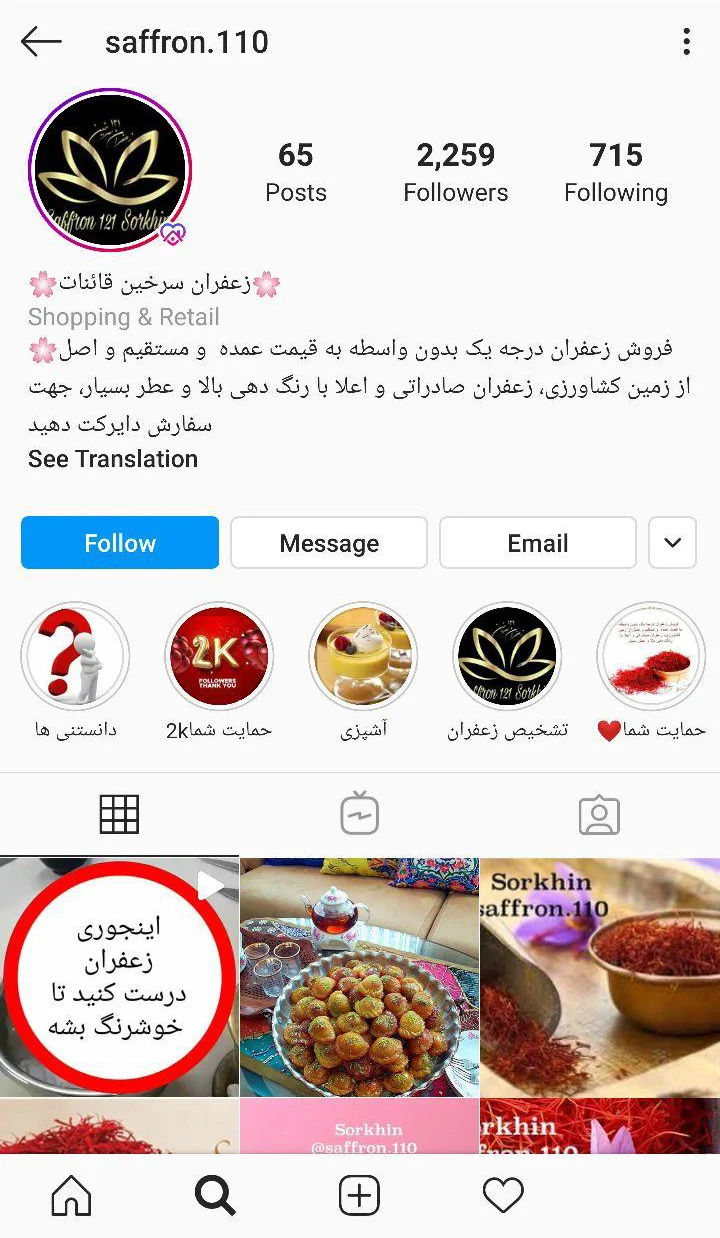Viewport: 720px width, 1238px height.
Task: Open the 2K followers story highlight
Action: (x=219, y=657)
